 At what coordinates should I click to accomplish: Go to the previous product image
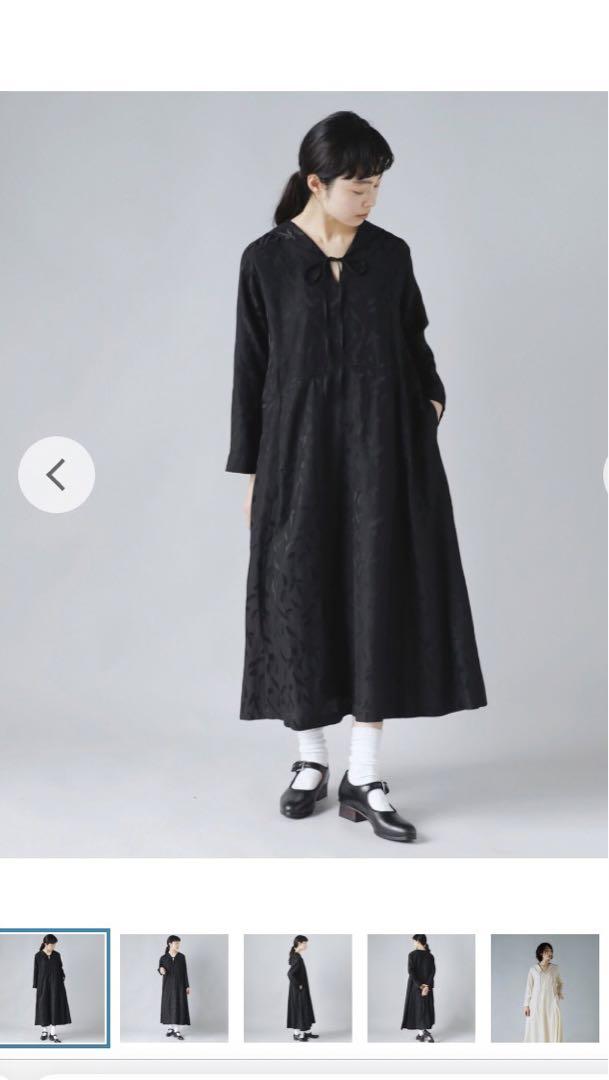(56, 475)
